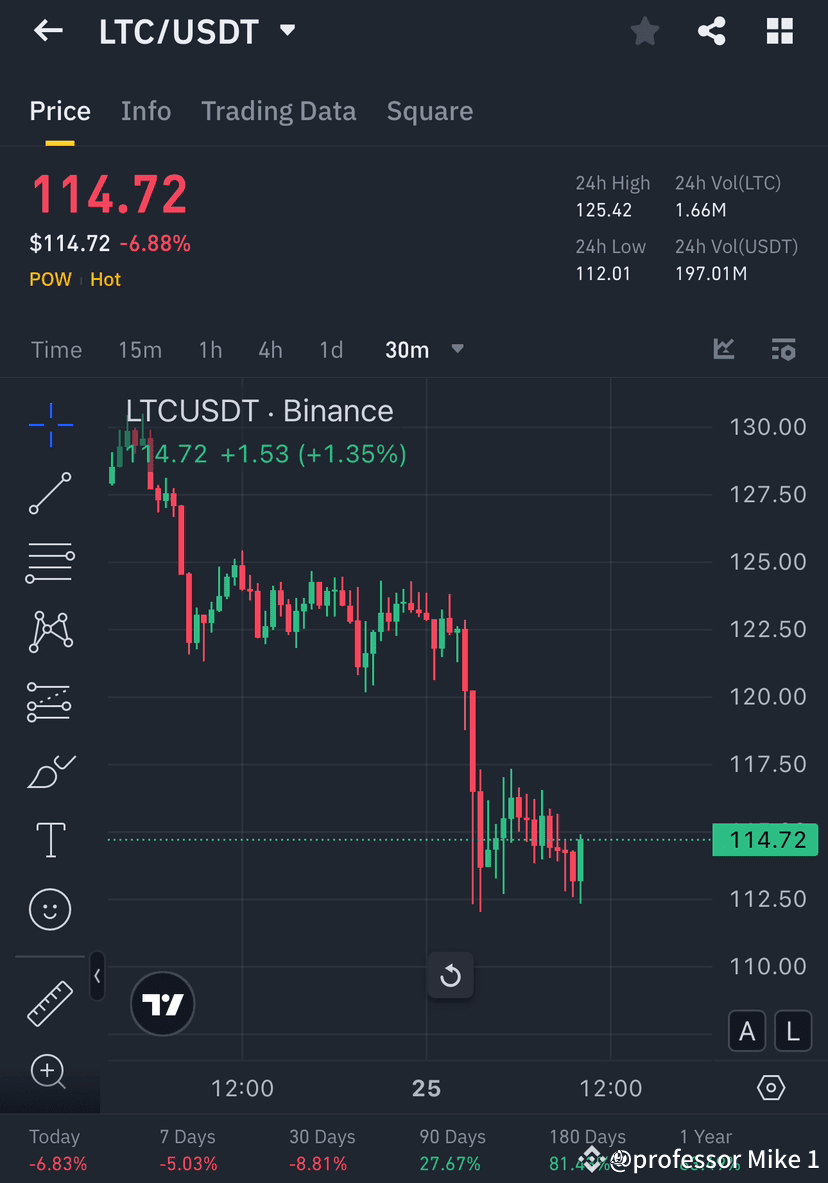
Task: Open the 30m interval dropdown
Action: click(424, 350)
